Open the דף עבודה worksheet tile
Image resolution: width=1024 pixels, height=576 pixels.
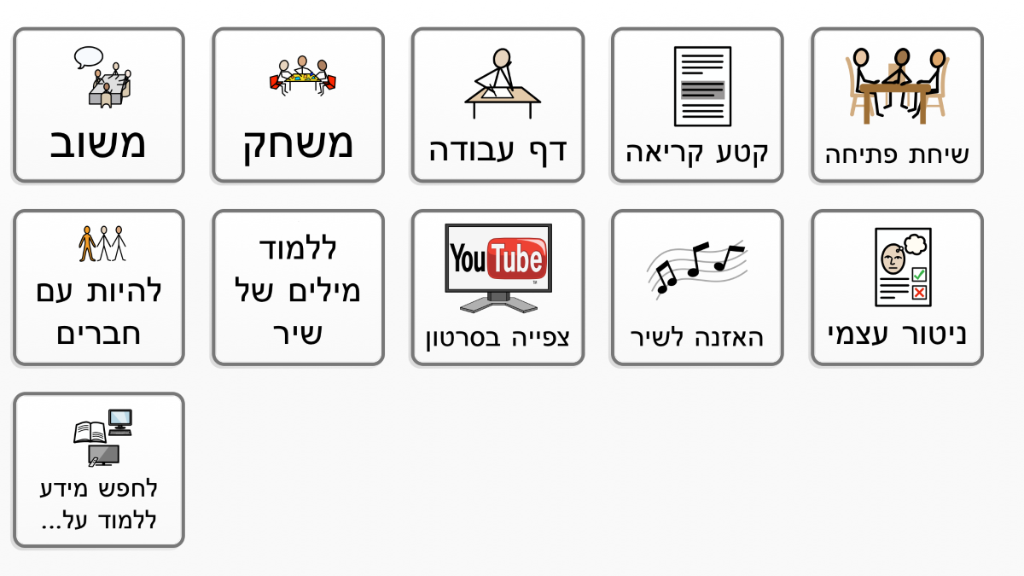coord(497,105)
